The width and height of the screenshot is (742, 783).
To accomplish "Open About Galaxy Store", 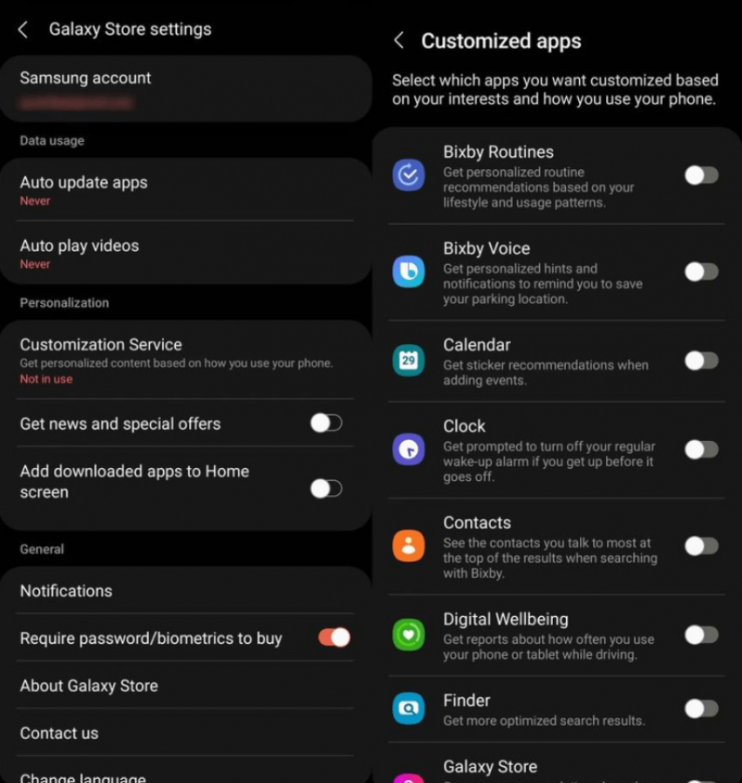I will pyautogui.click(x=185, y=686).
